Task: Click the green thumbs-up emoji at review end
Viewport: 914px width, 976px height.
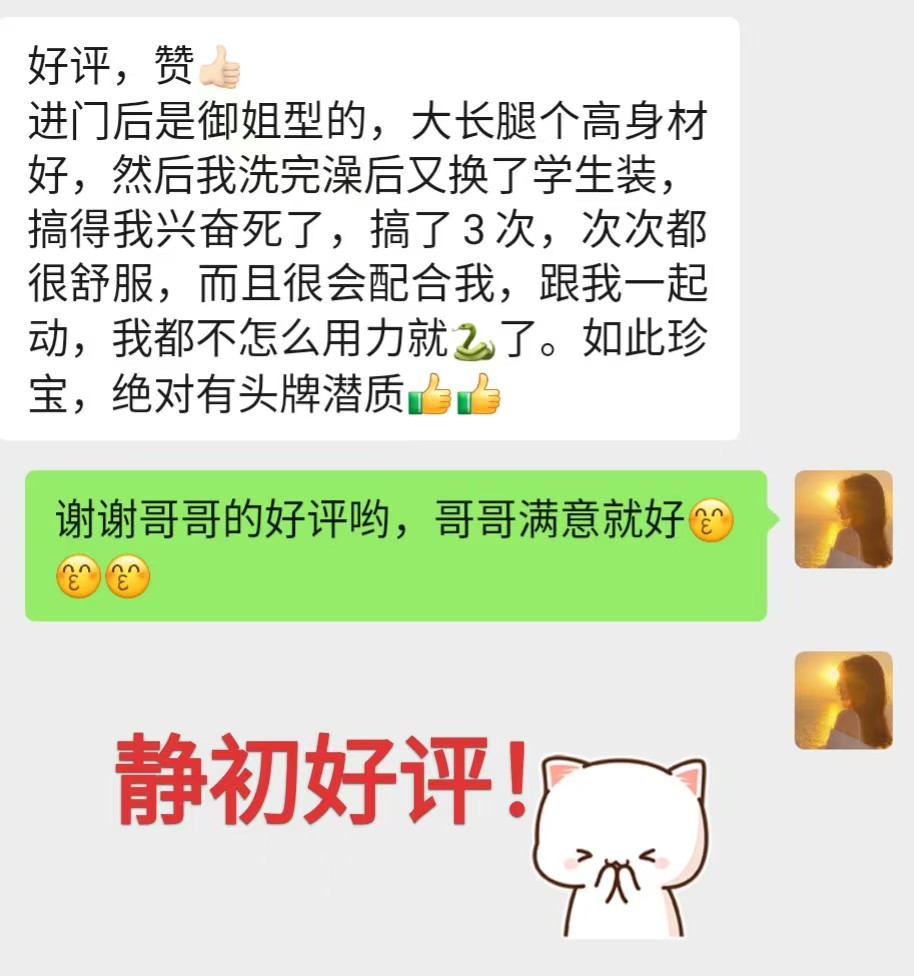Action: point(430,396)
